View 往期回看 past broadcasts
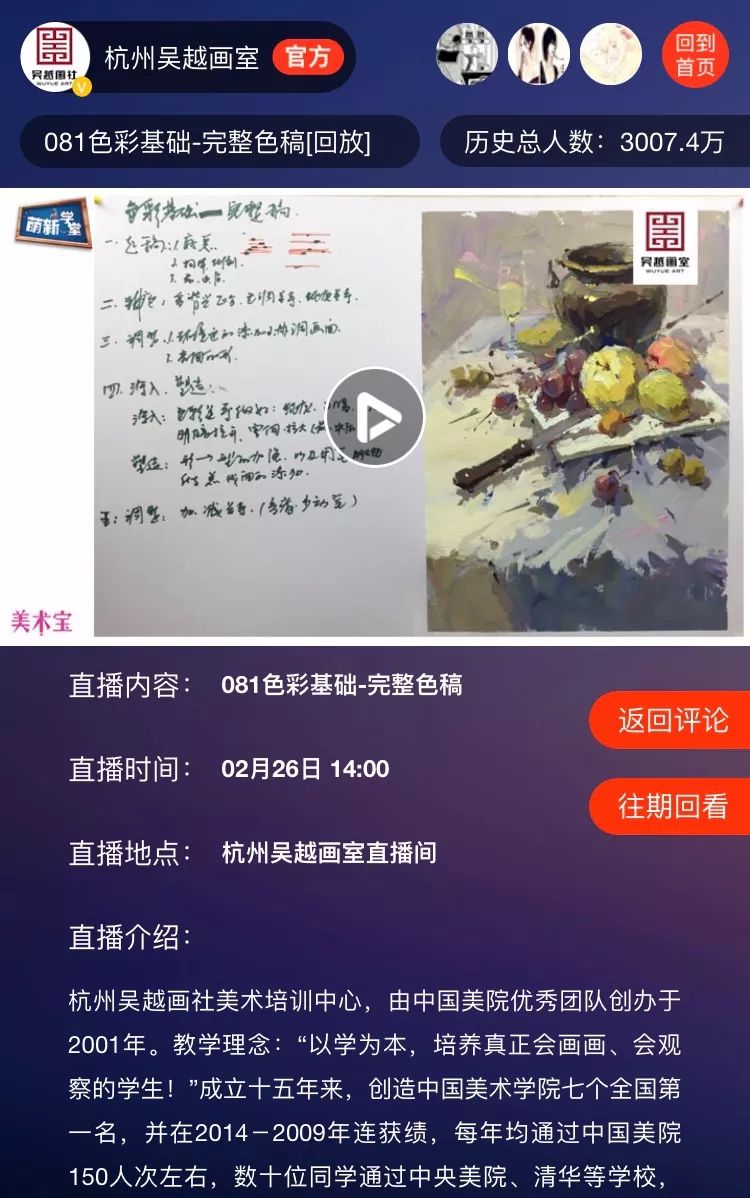The width and height of the screenshot is (750, 1198). pos(671,806)
